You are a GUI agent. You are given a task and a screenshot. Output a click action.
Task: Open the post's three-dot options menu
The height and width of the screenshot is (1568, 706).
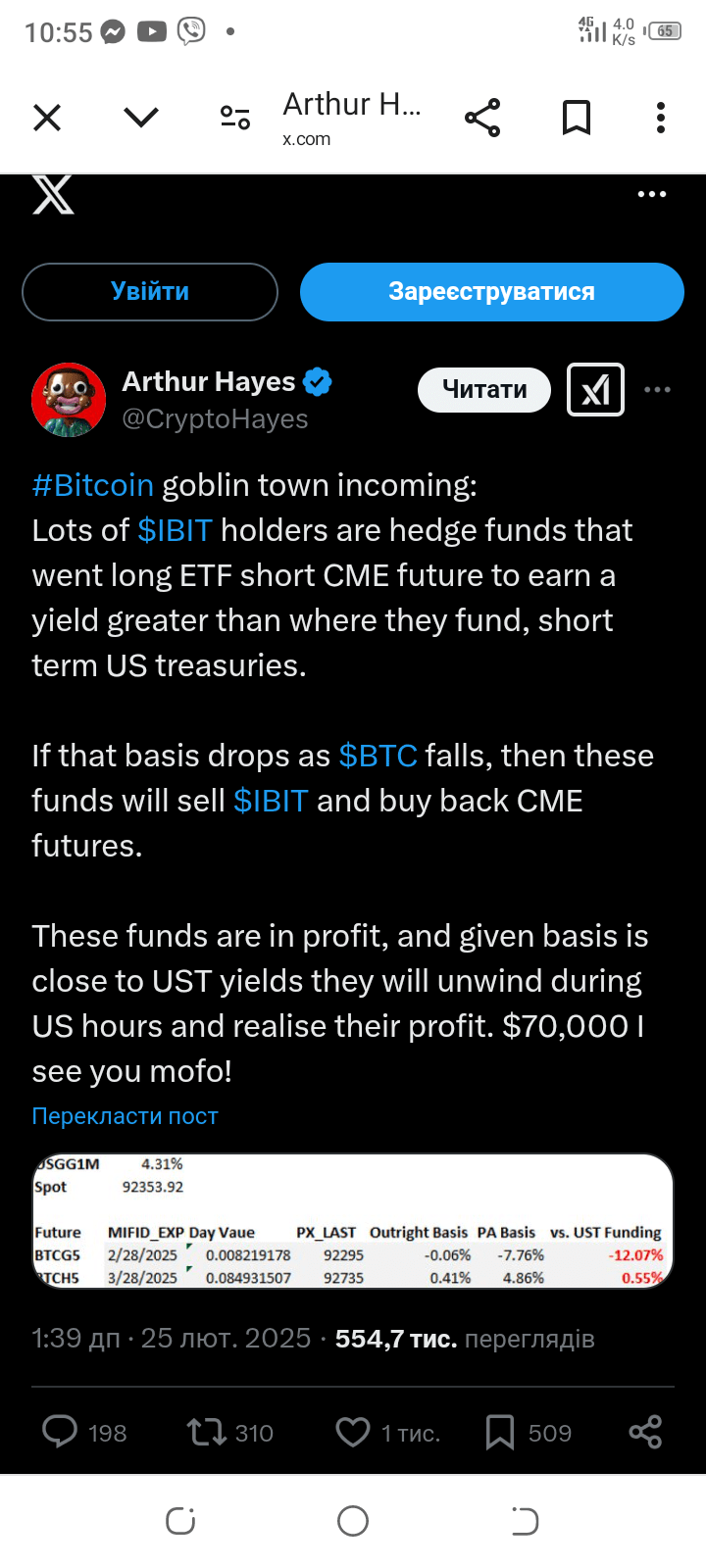pos(657,390)
